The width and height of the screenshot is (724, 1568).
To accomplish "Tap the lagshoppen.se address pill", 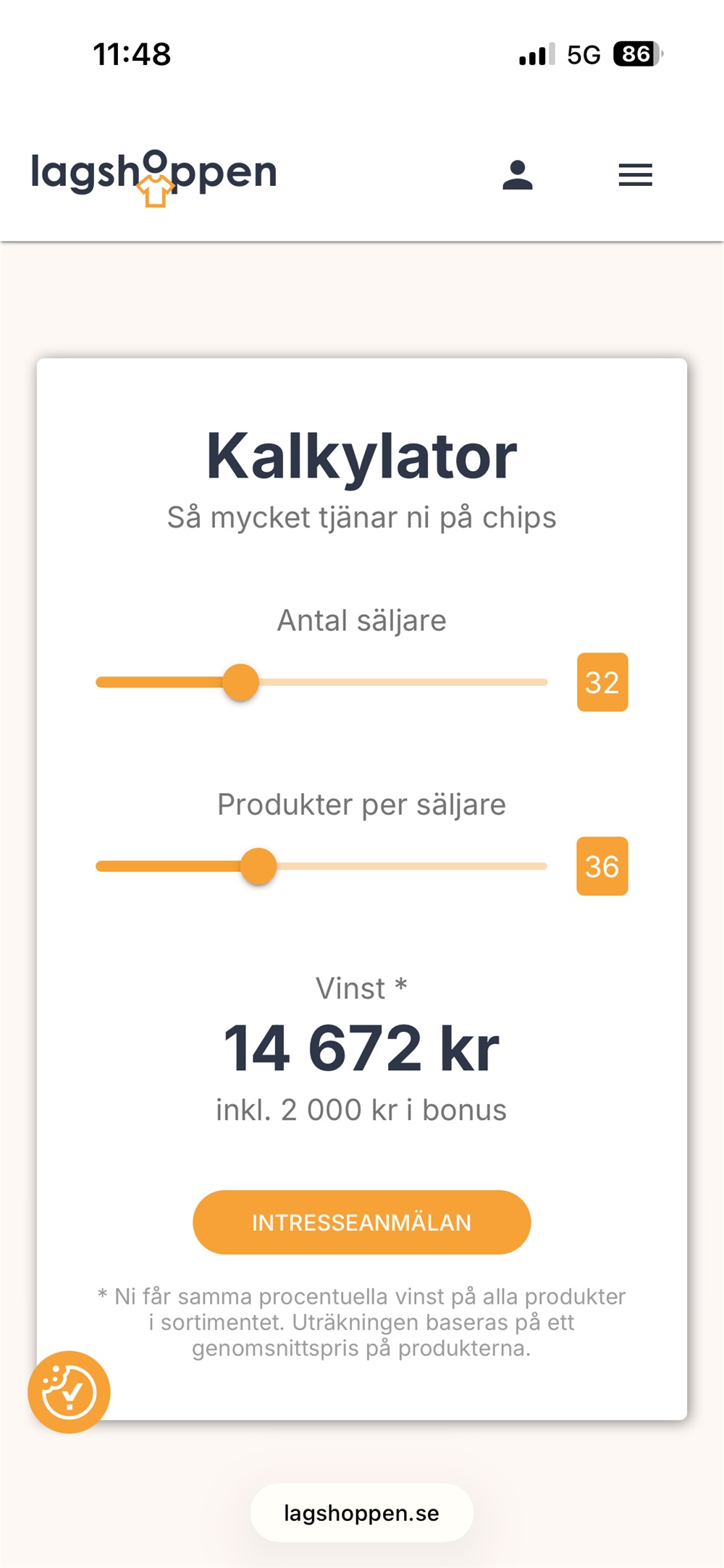I will click(361, 1513).
